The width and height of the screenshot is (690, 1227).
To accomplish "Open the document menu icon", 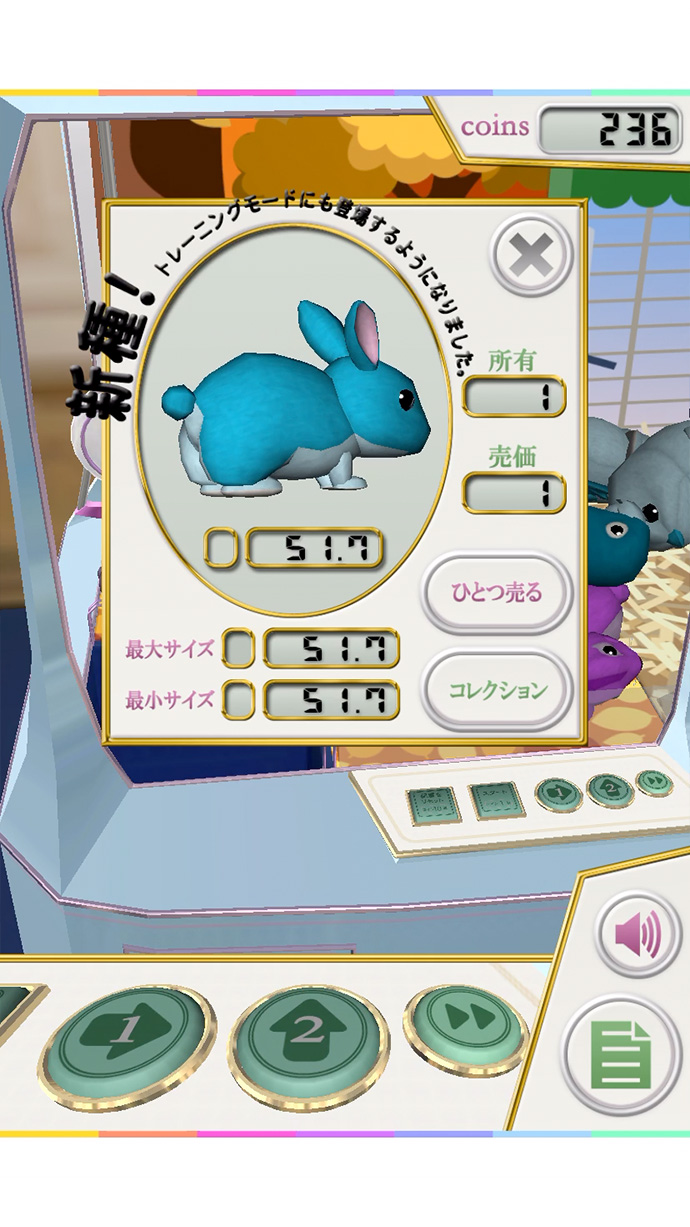I will [621, 1055].
